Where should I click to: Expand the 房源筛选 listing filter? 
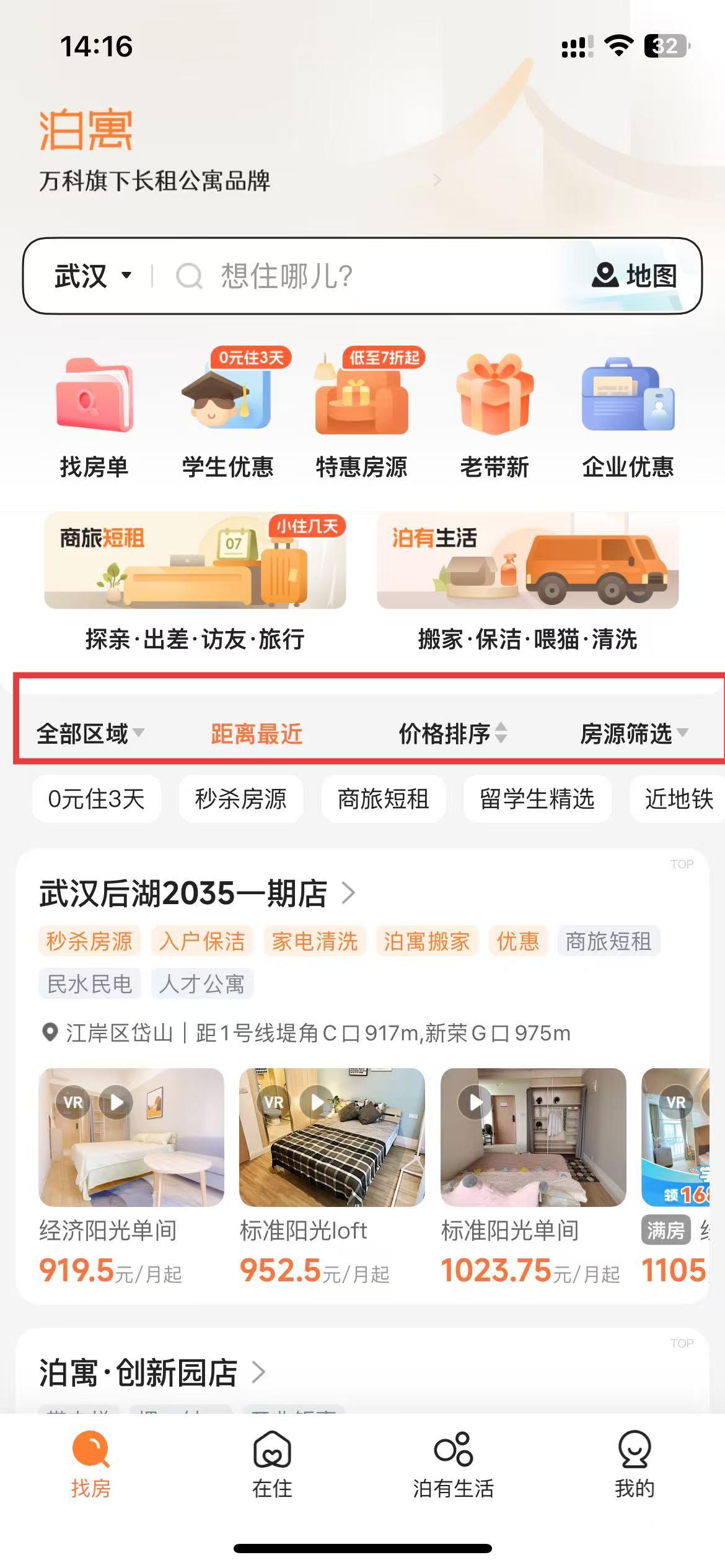point(633,734)
